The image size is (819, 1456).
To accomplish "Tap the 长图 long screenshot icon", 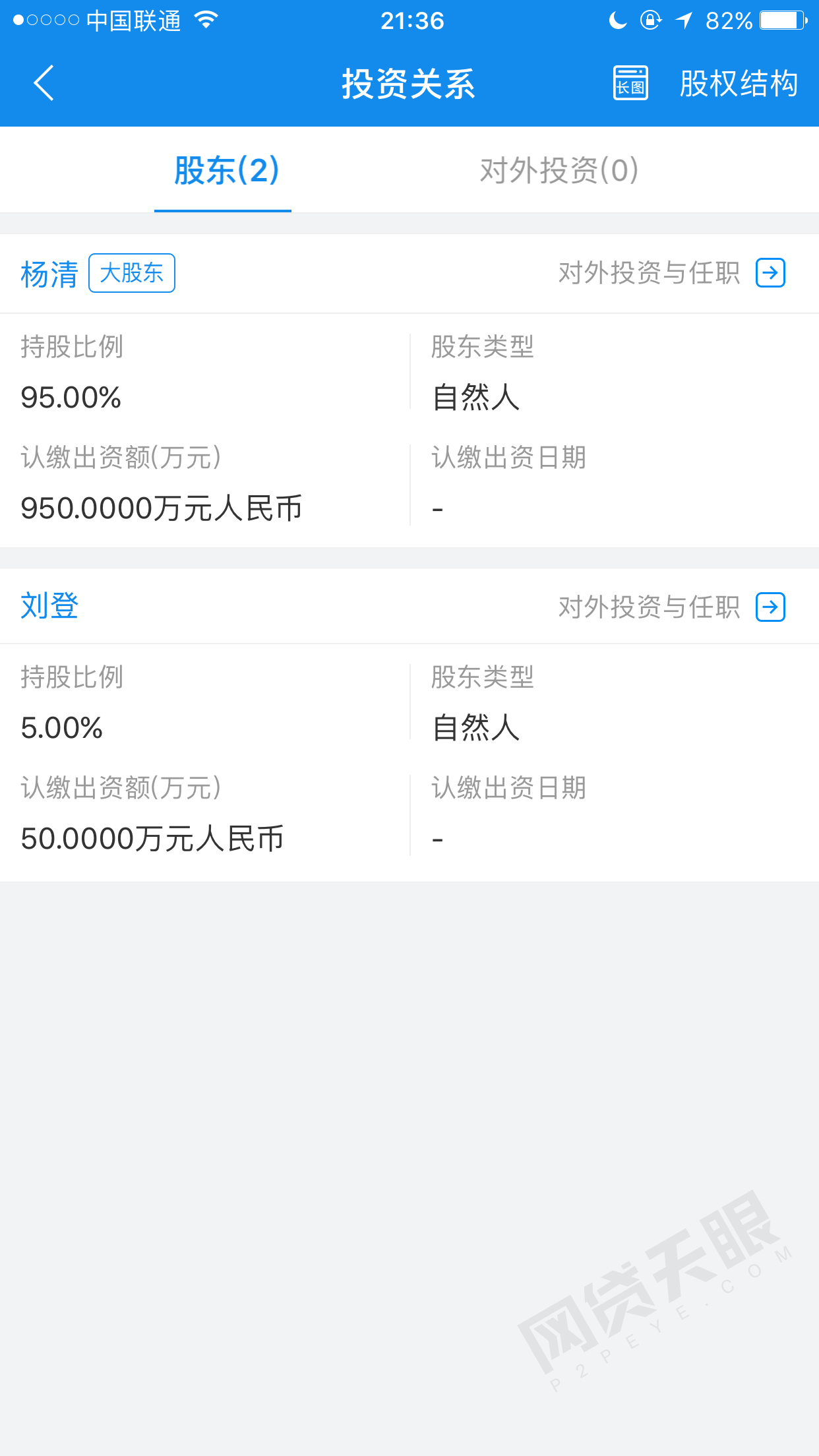I will click(630, 83).
